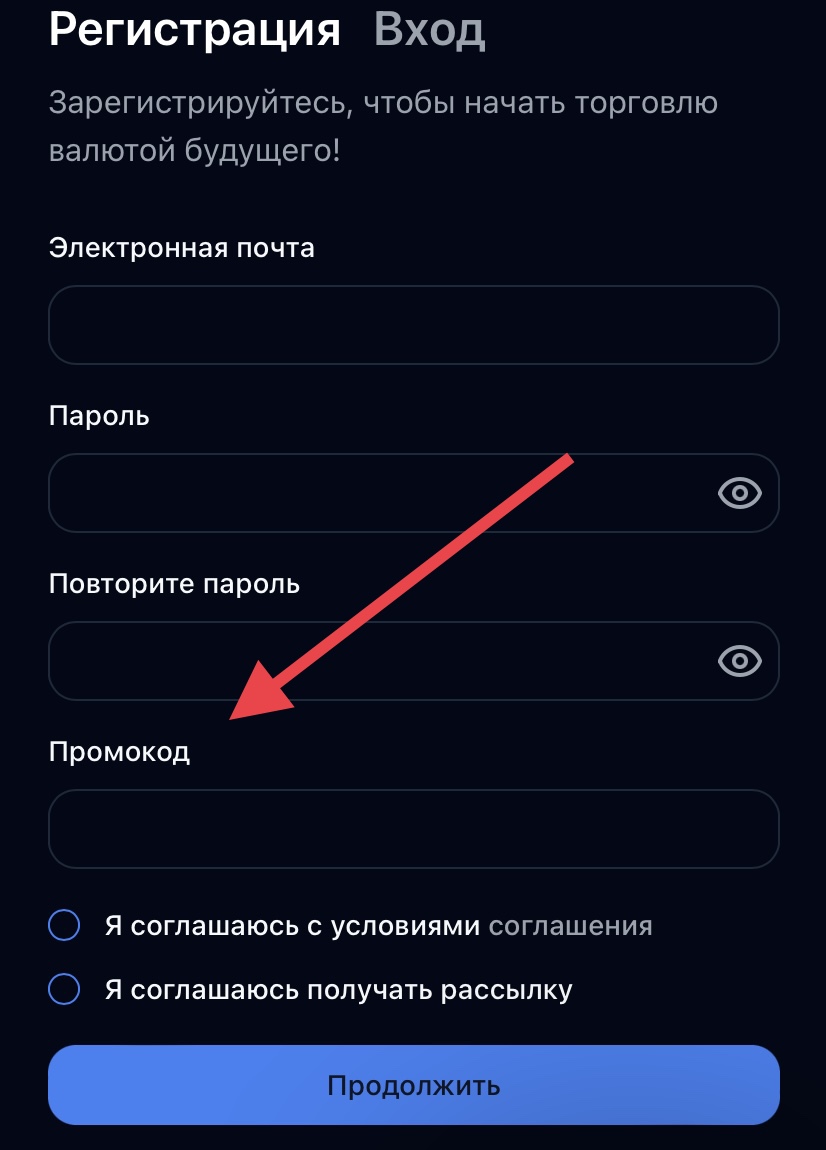Check the agreement terms checkbox
The width and height of the screenshot is (826, 1150).
[64, 926]
